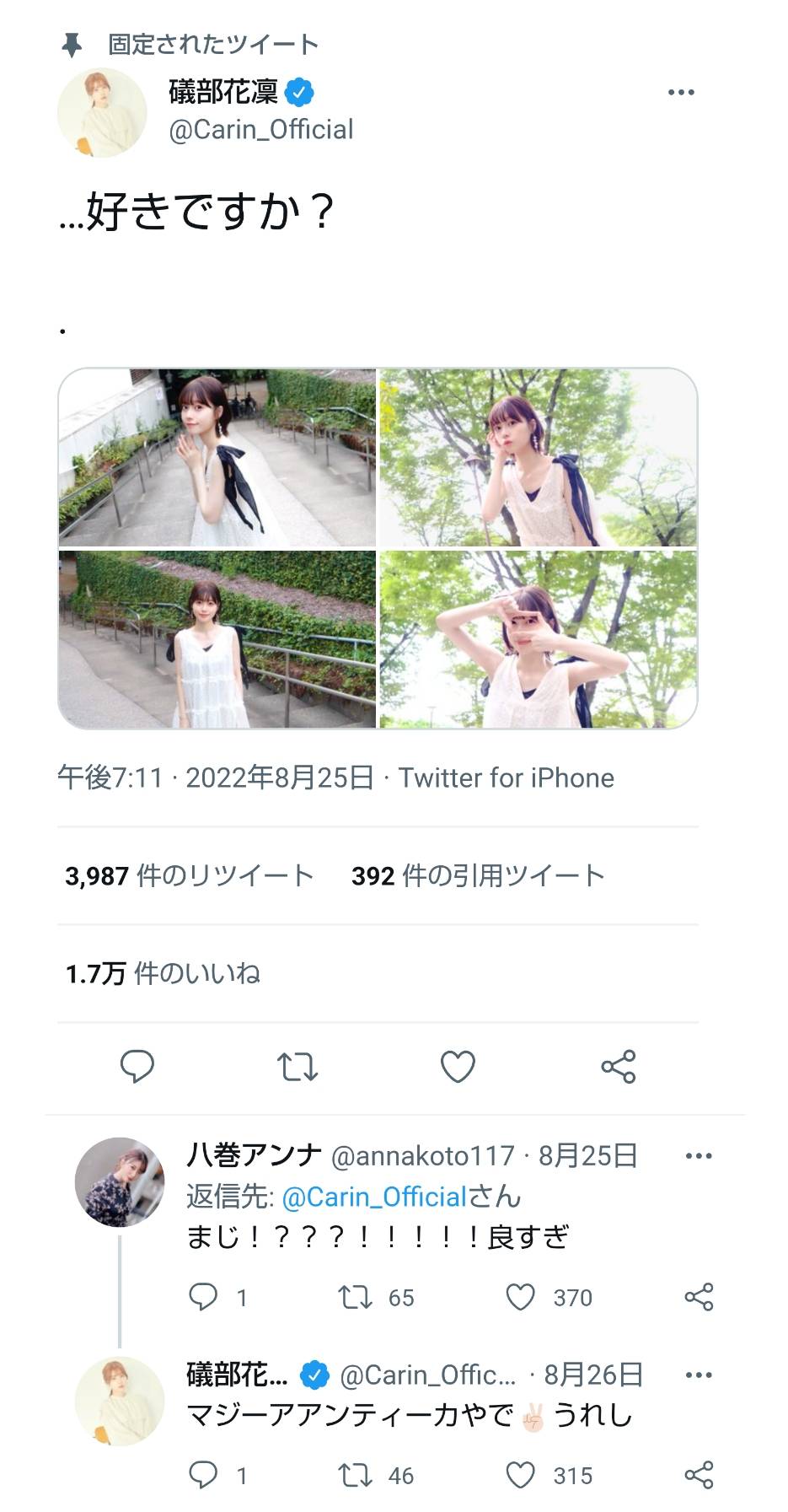
Task: Open the top-right photo of the tweet
Action: click(x=538, y=457)
